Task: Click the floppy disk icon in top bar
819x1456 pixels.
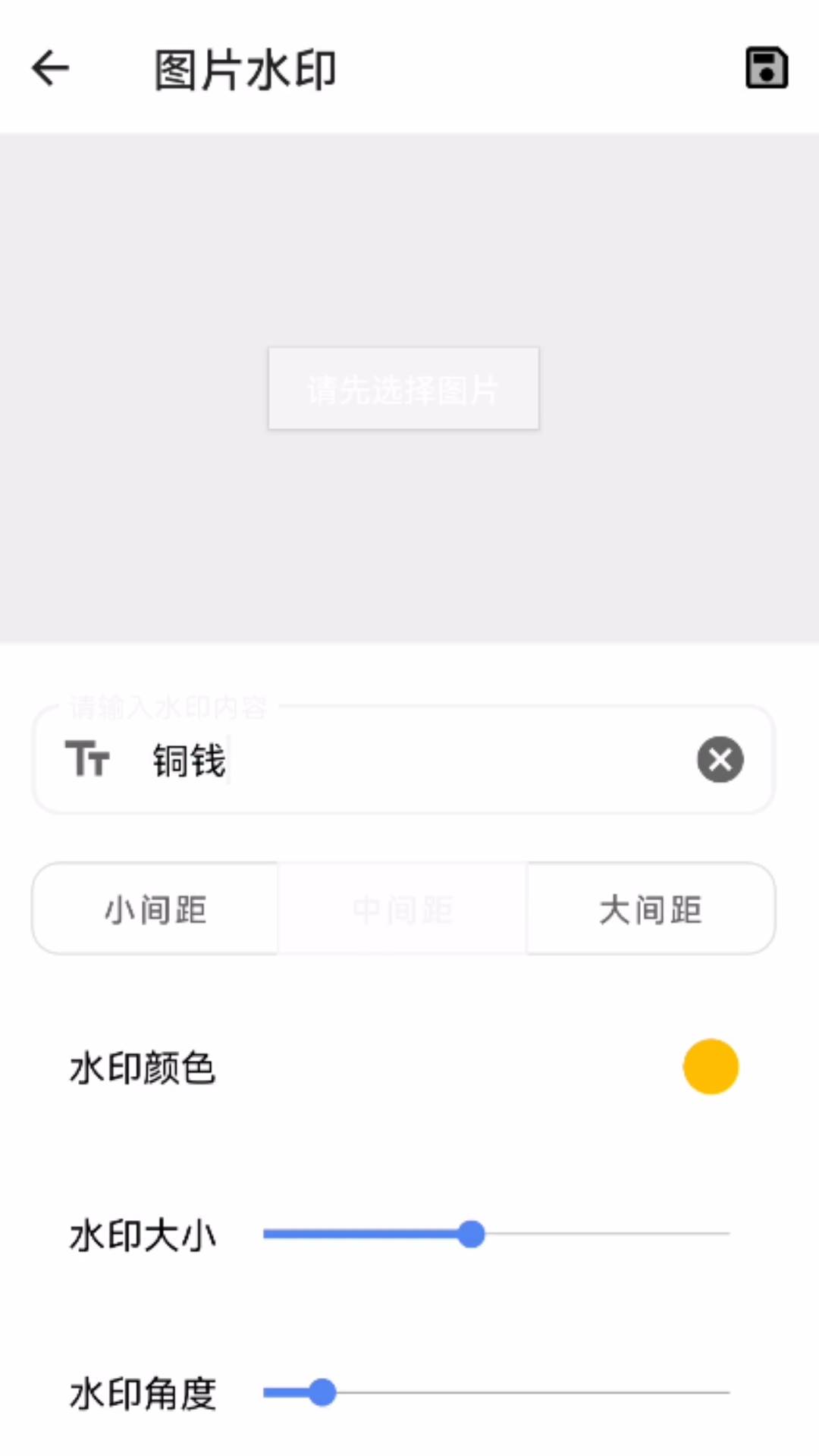Action: click(x=767, y=69)
